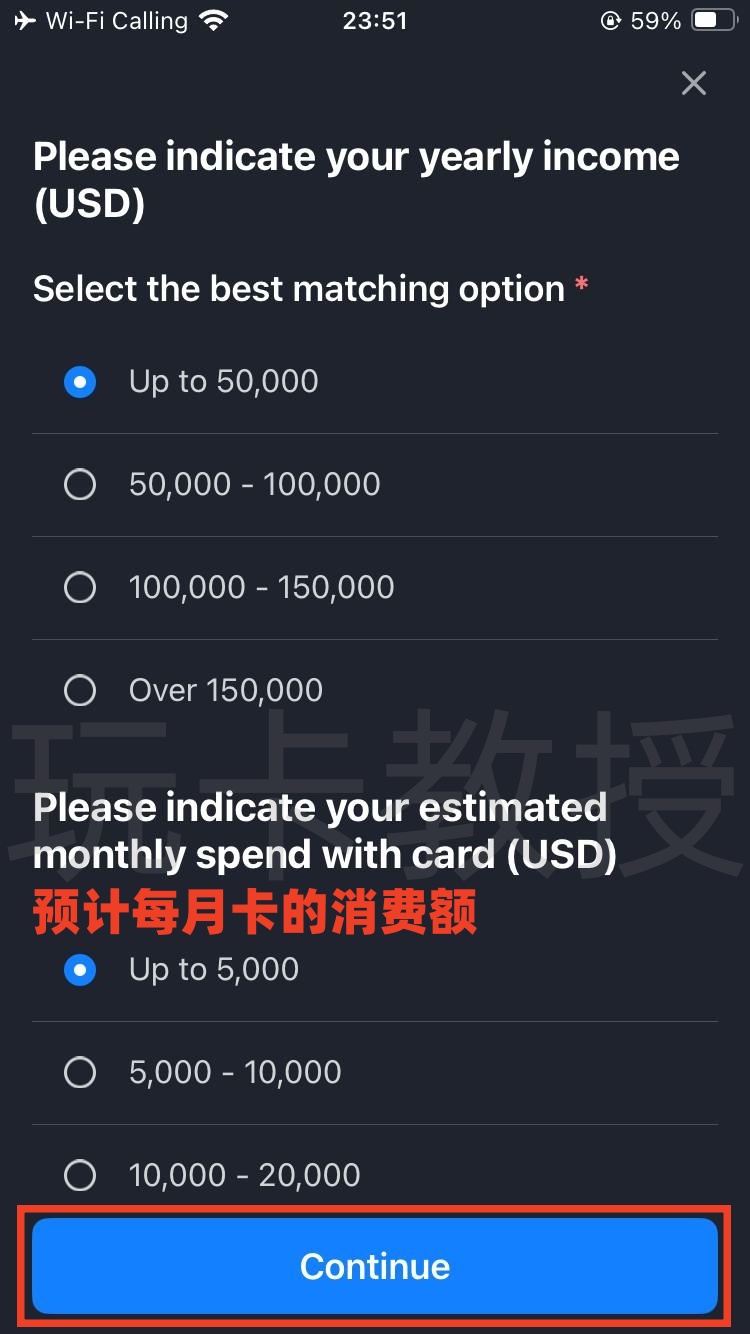
Task: Close the income questionnaire
Action: [x=693, y=83]
